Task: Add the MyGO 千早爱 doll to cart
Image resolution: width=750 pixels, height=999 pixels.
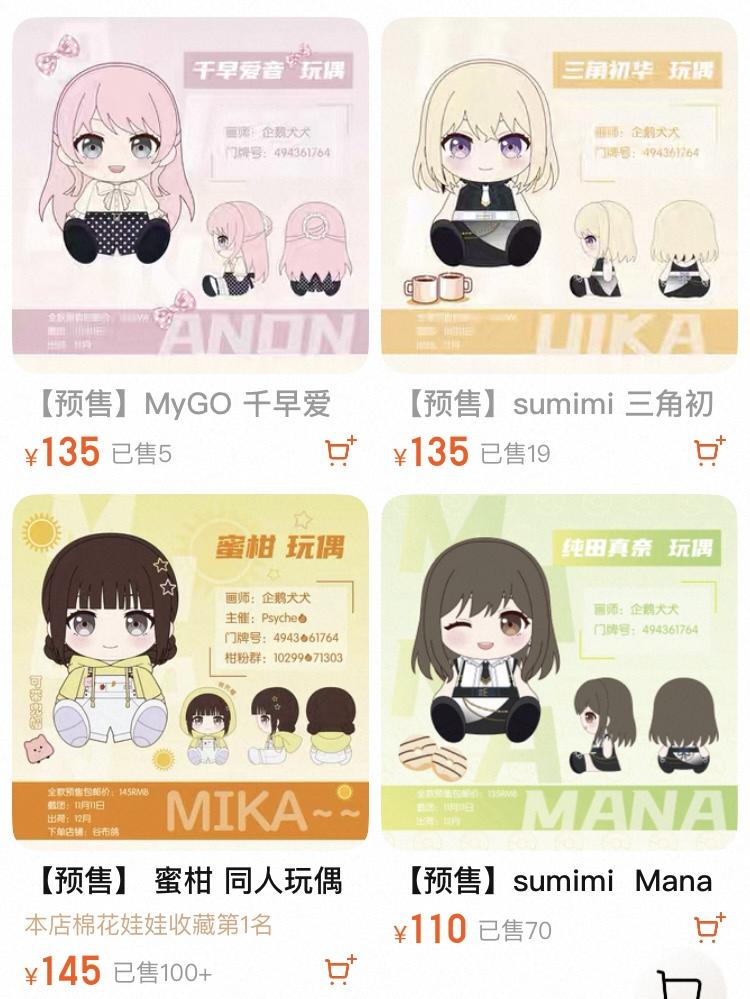Action: pyautogui.click(x=341, y=452)
